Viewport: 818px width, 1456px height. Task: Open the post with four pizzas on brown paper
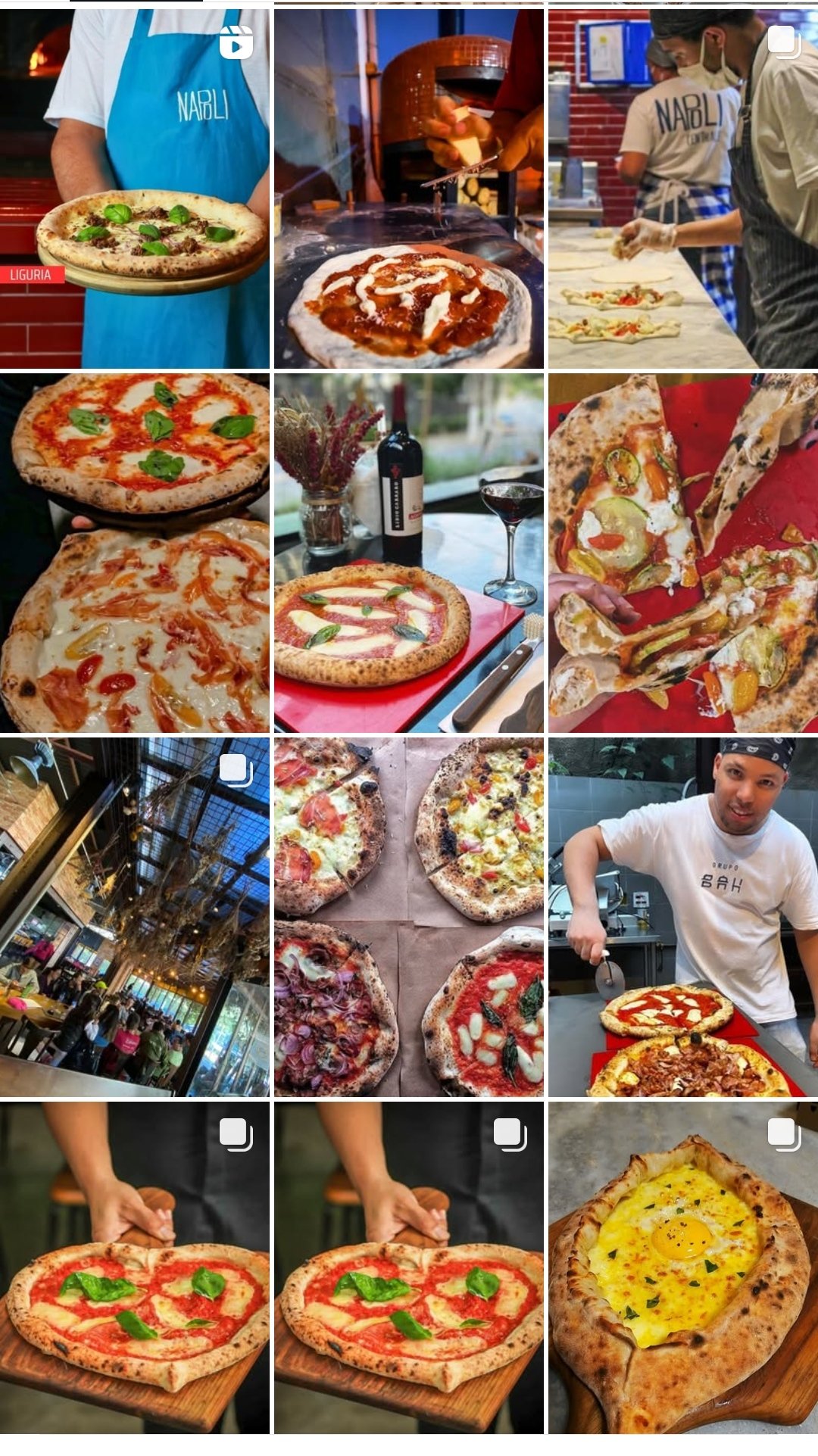[408, 917]
